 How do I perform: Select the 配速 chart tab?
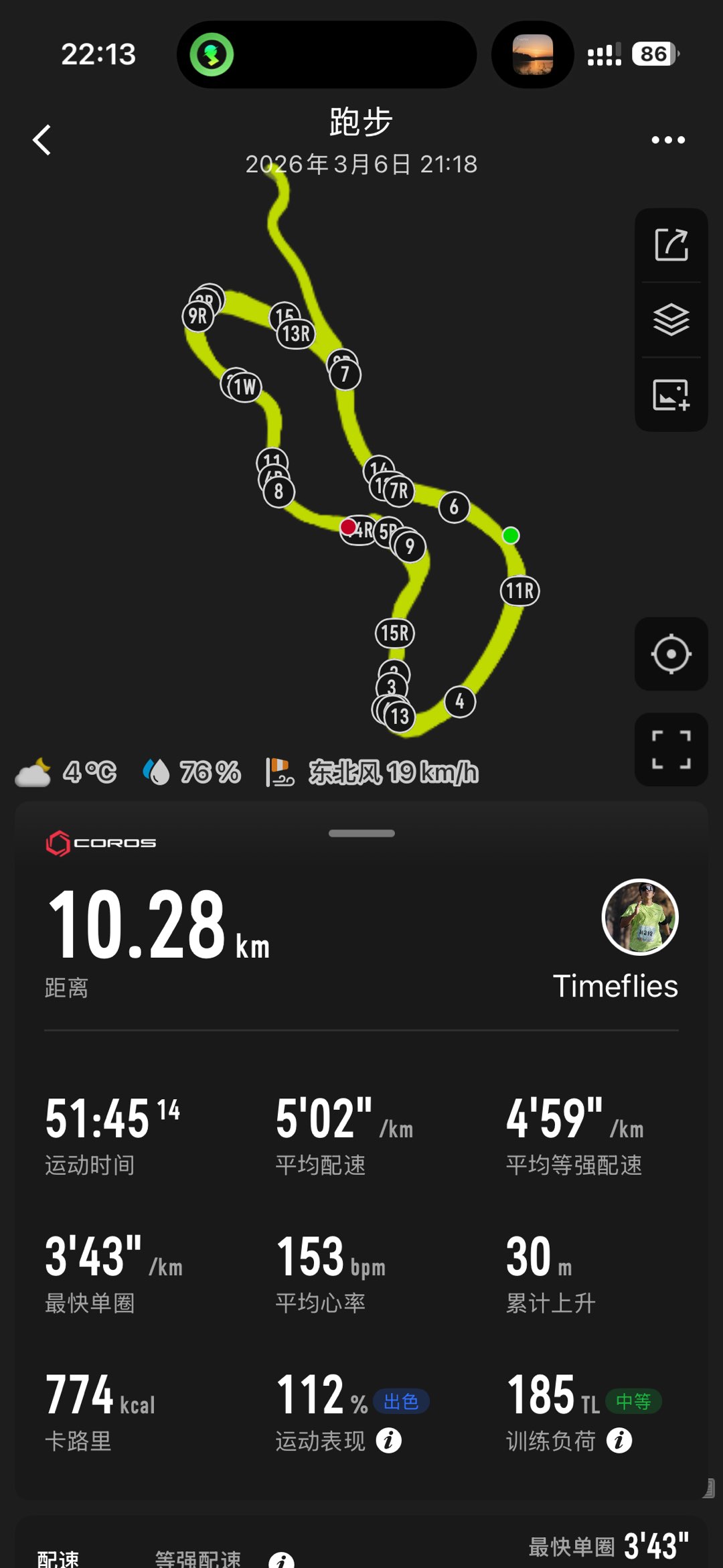[x=58, y=1558]
